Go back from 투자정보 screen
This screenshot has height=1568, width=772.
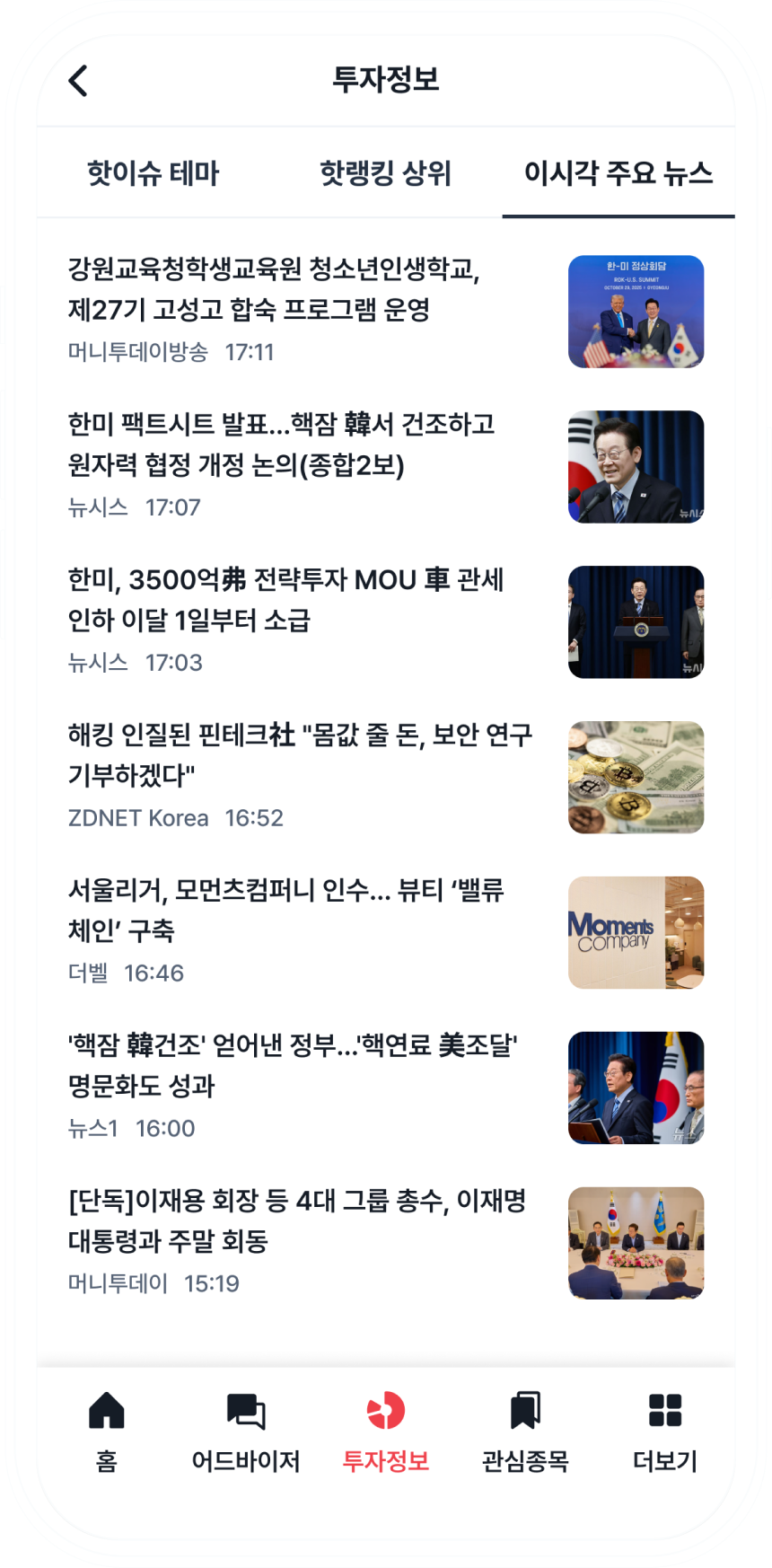click(79, 81)
